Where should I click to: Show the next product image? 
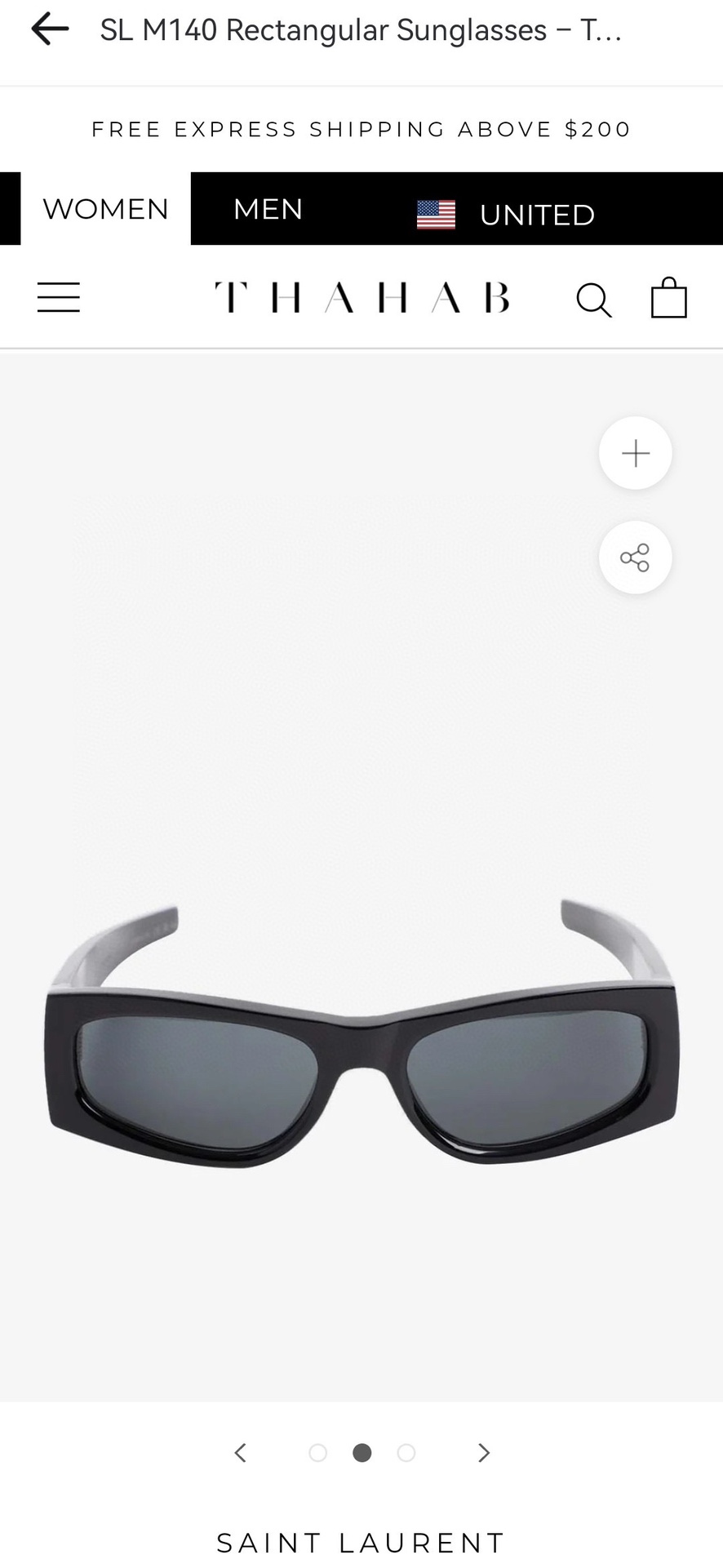484,1452
